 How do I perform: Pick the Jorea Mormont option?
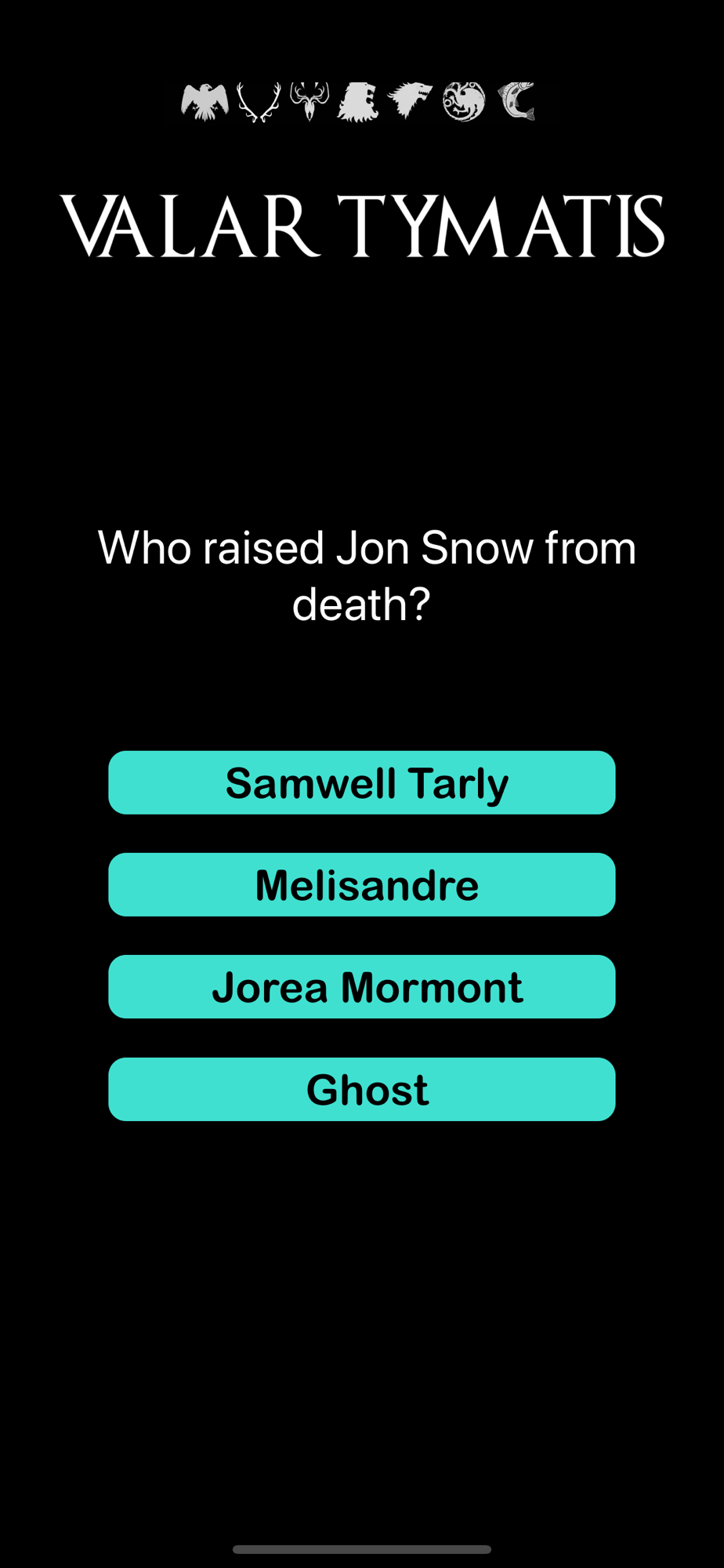click(x=361, y=986)
